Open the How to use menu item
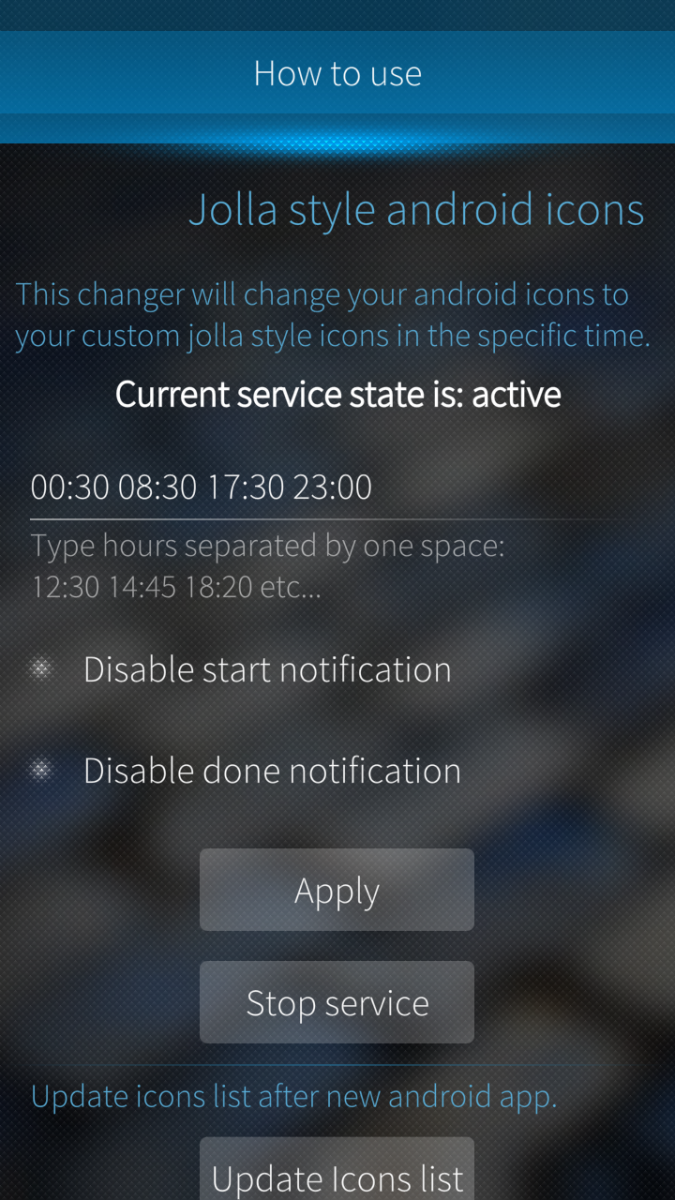This screenshot has height=1200, width=675. coord(337,74)
